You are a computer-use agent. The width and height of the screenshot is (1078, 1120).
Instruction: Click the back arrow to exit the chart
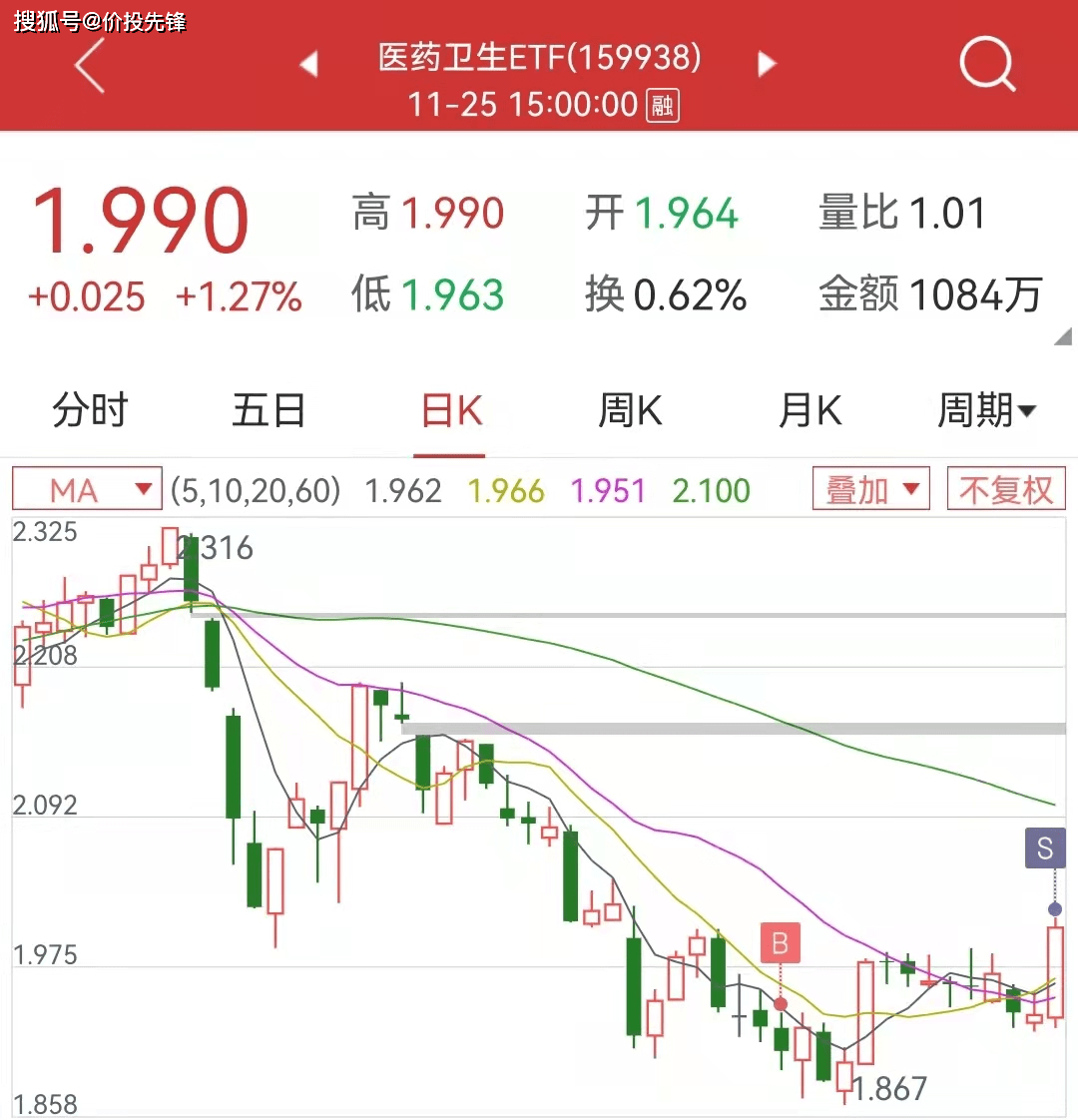point(89,65)
